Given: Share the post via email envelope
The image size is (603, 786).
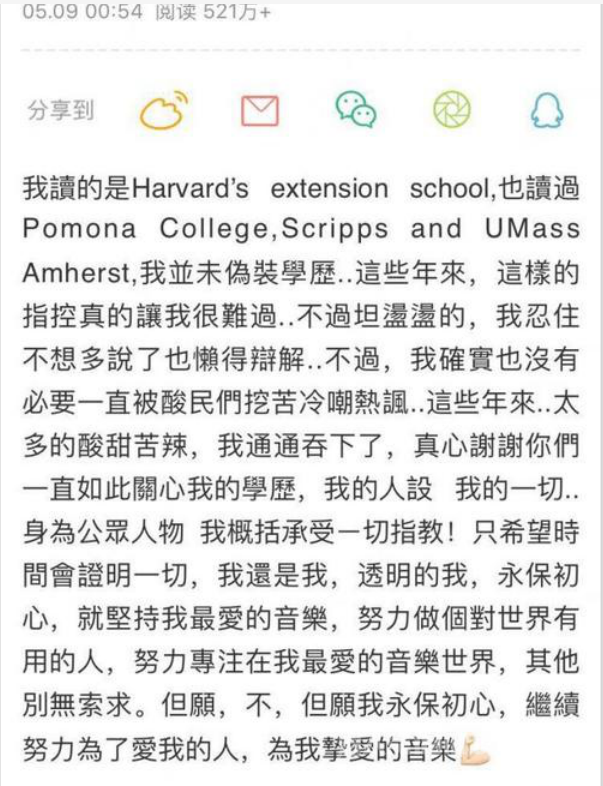Looking at the screenshot, I should [260, 109].
